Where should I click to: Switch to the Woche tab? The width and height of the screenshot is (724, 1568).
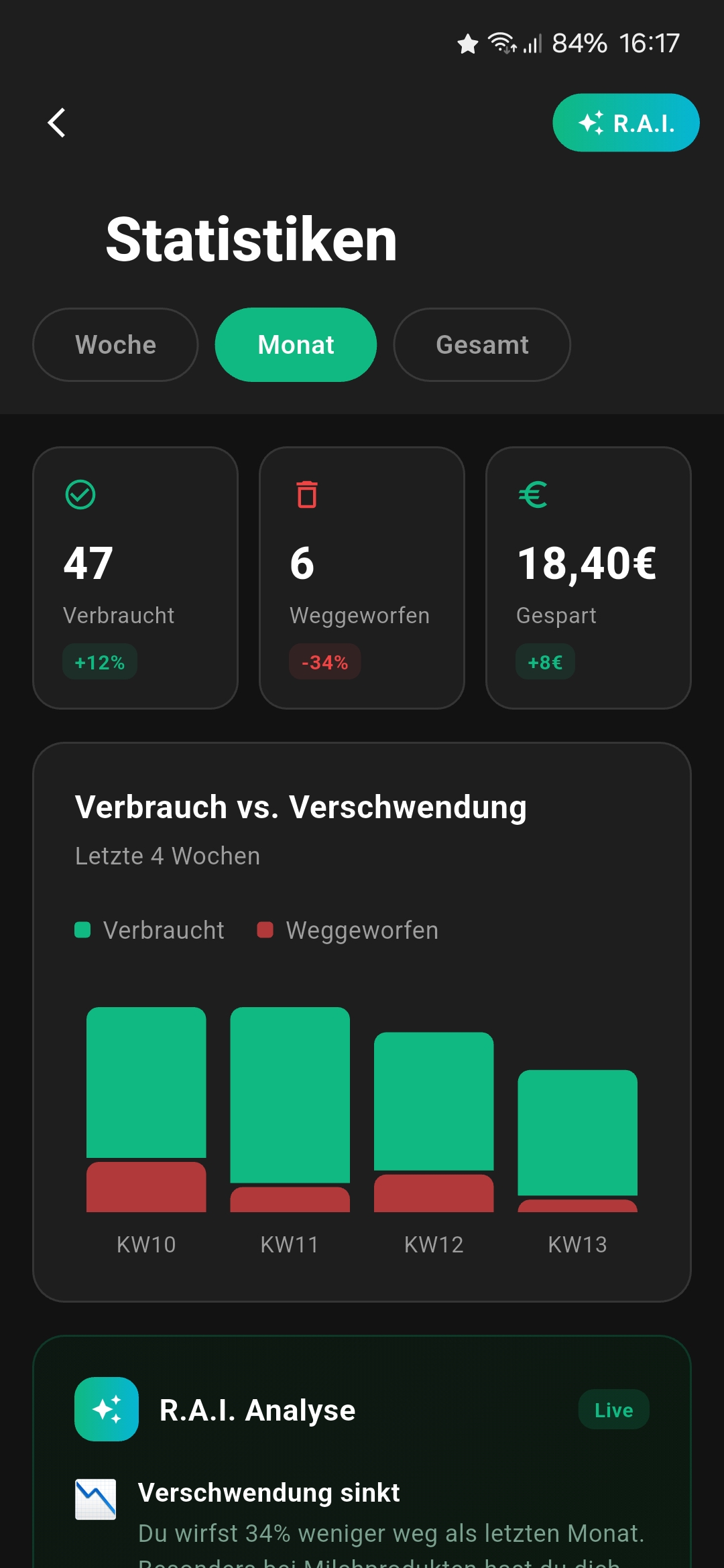pyautogui.click(x=115, y=344)
